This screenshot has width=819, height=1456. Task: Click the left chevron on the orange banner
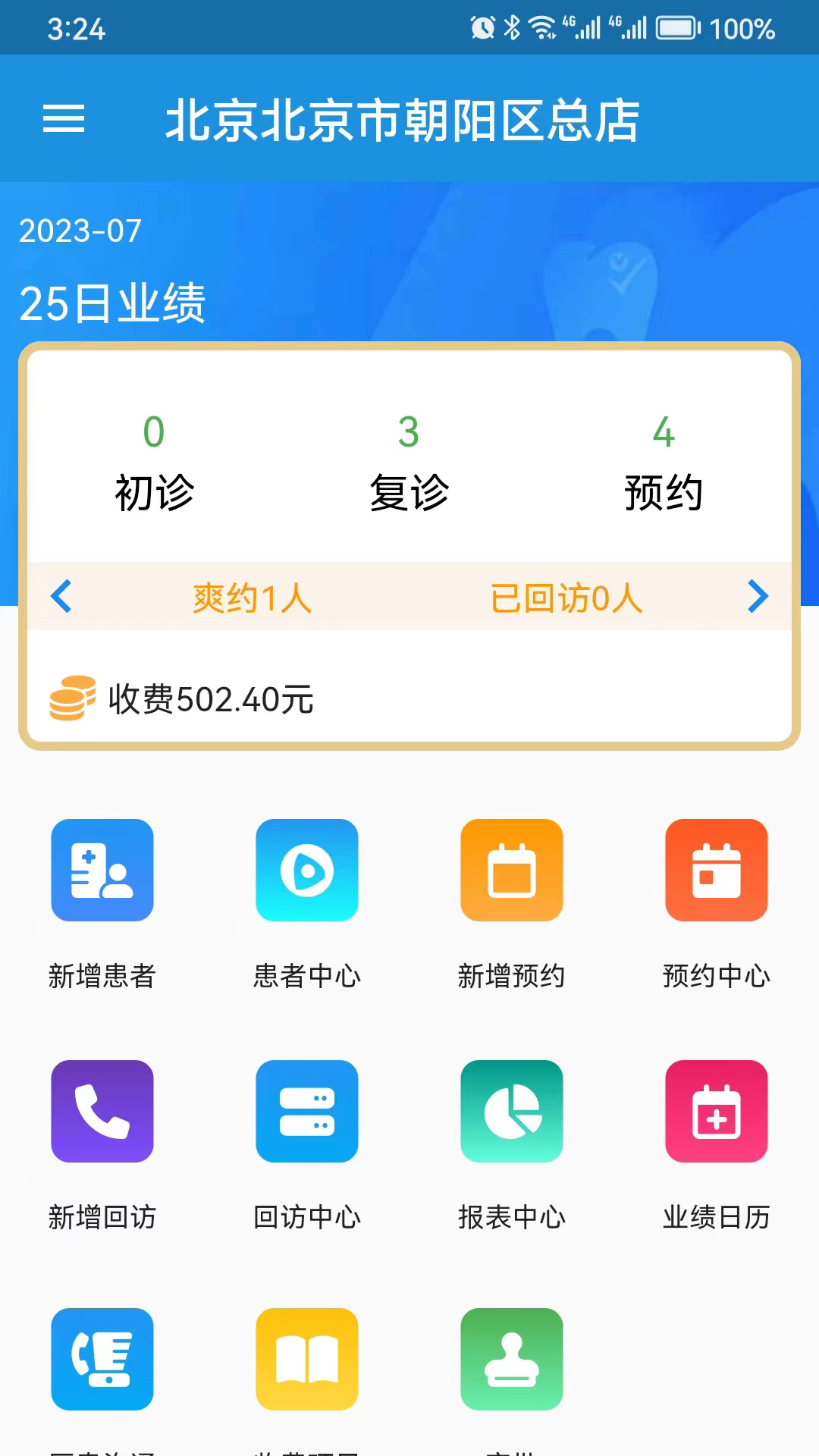[62, 598]
